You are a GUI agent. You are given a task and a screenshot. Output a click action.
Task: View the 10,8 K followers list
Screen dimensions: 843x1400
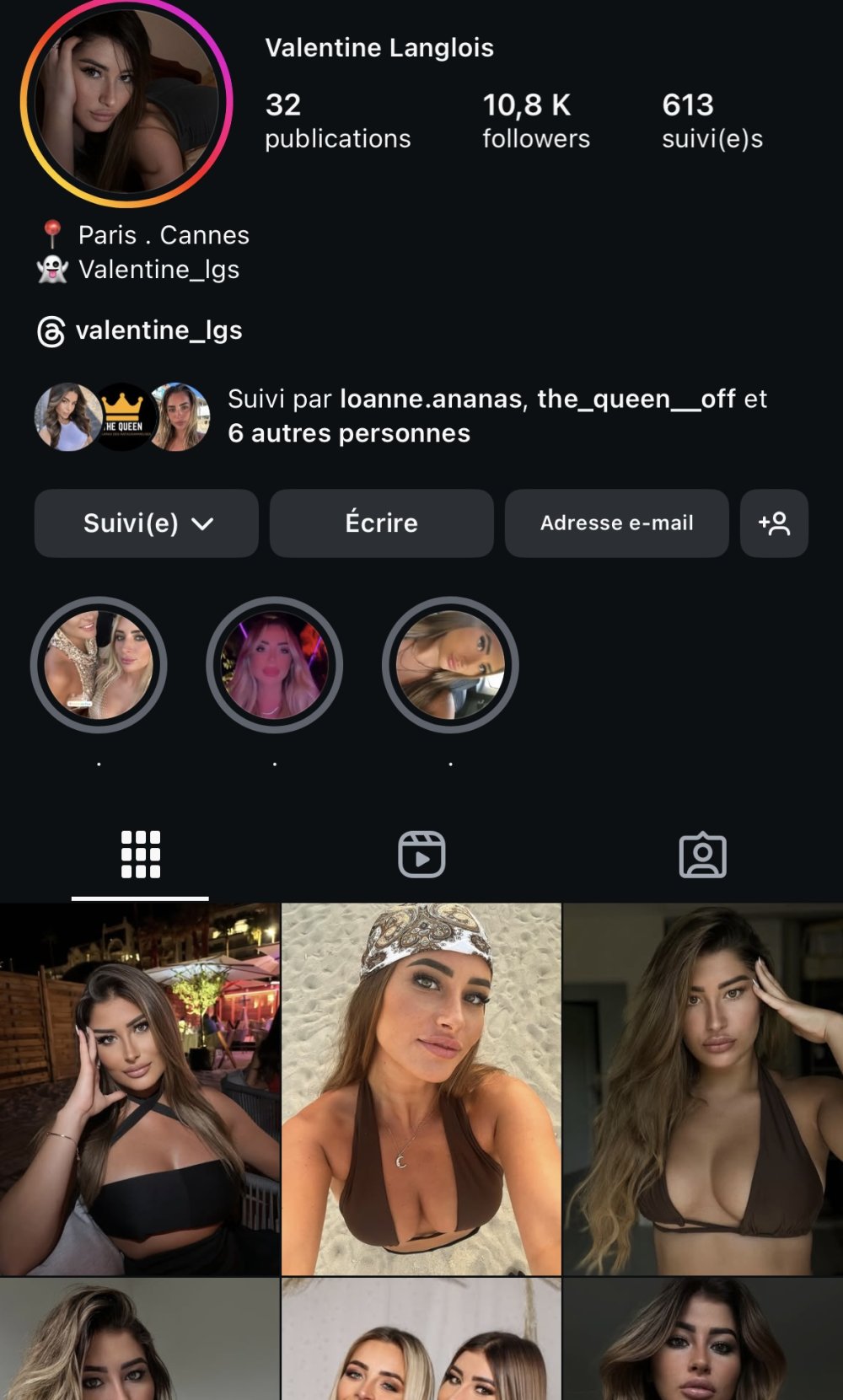pos(535,121)
